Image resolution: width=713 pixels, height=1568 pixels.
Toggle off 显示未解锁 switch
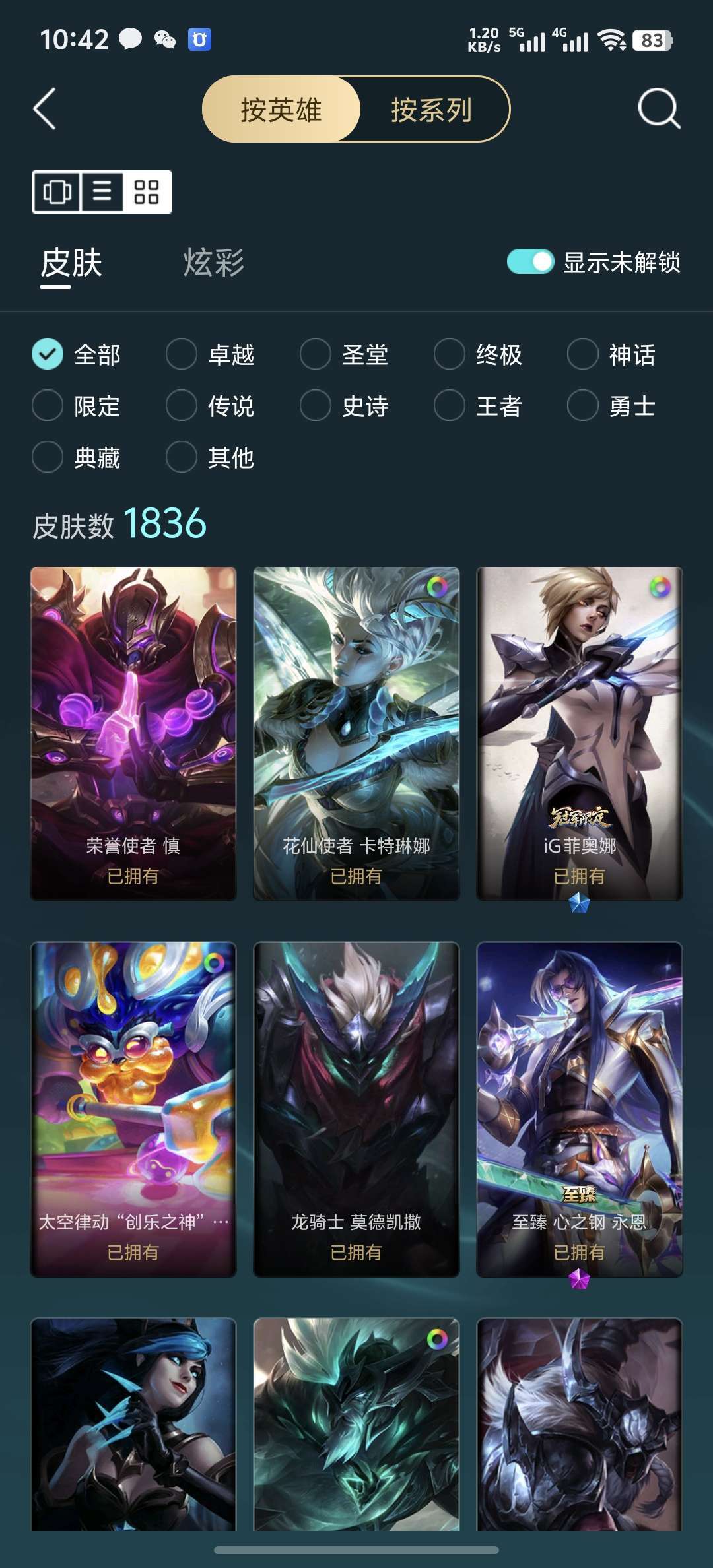pyautogui.click(x=530, y=262)
